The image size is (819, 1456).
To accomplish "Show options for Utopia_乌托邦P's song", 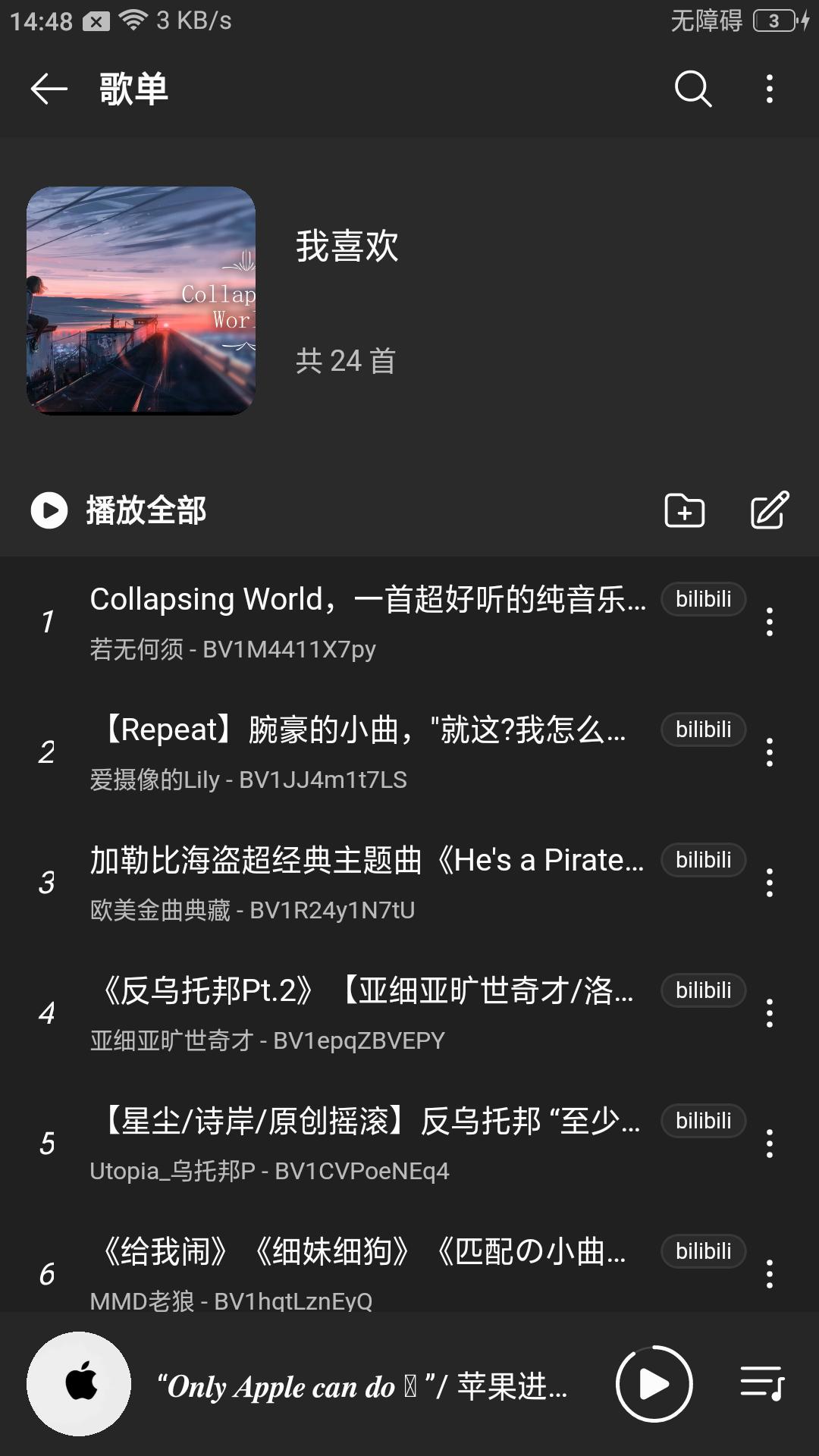I will [770, 1144].
